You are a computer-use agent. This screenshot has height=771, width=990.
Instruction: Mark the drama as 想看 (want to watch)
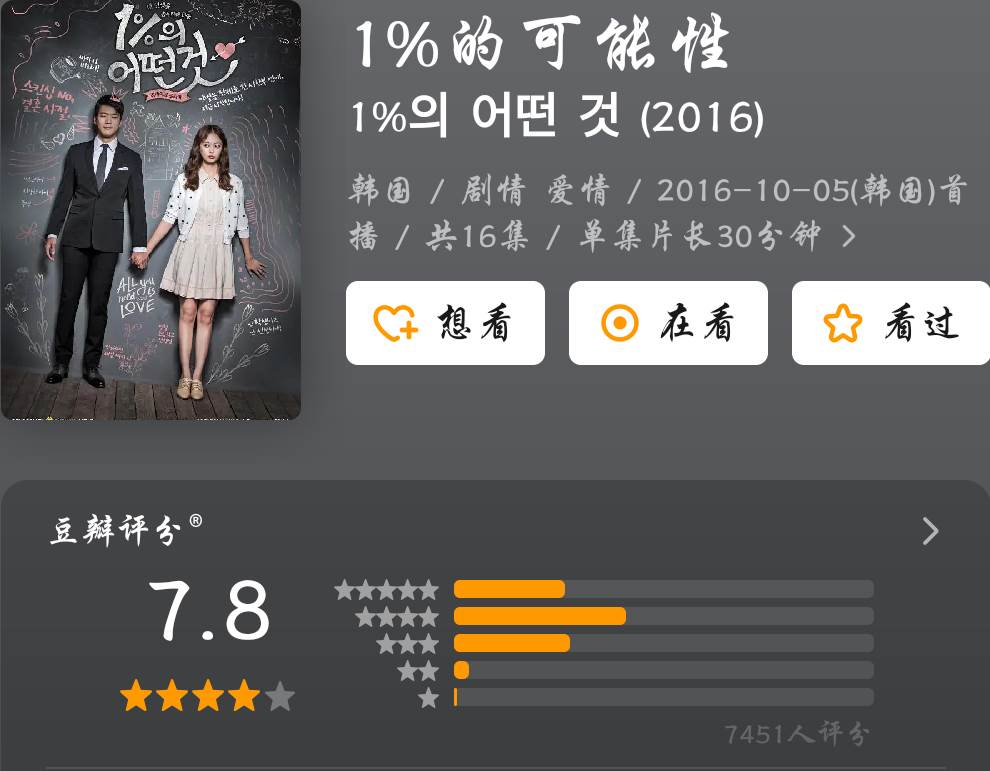coord(445,323)
